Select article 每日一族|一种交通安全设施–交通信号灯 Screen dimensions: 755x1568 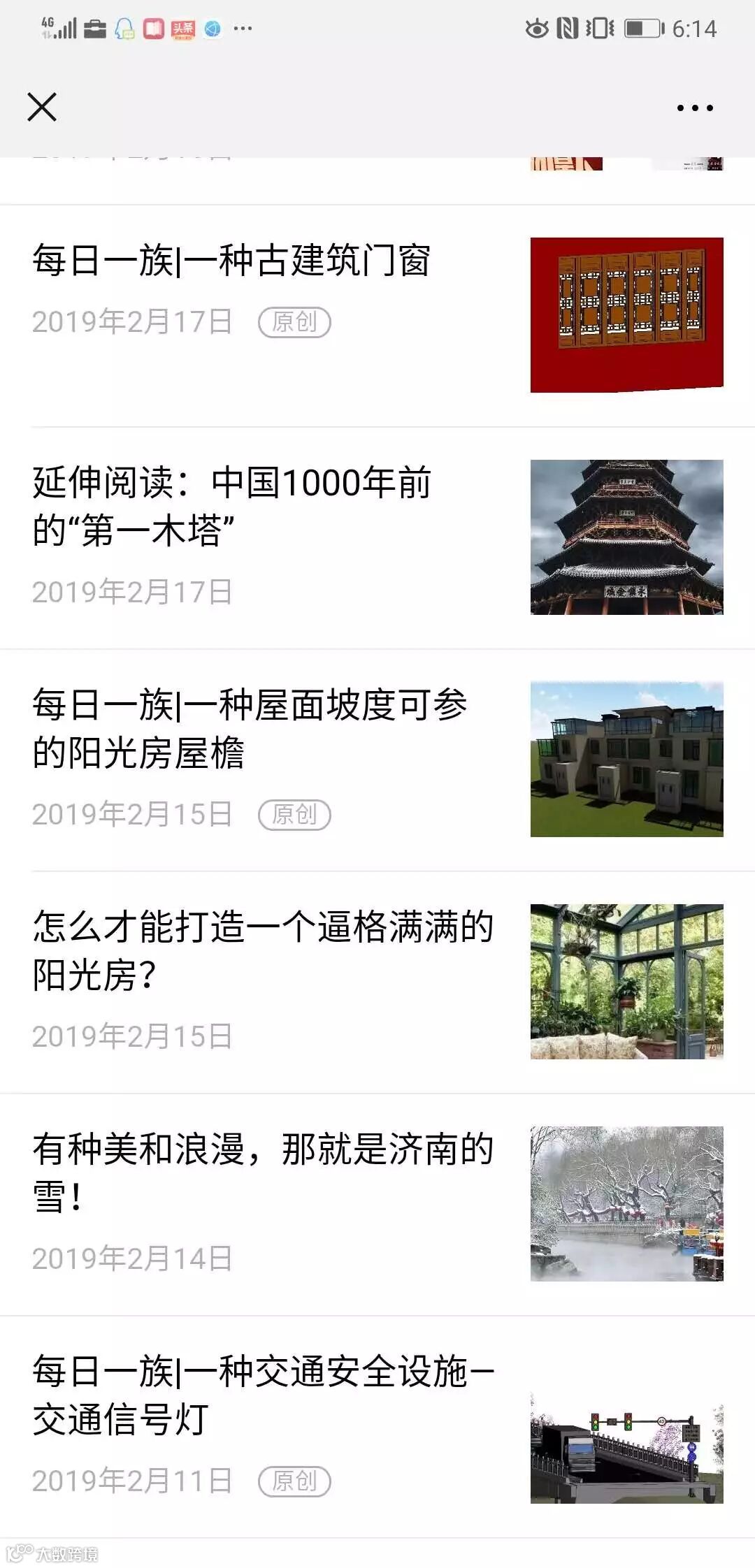click(x=263, y=1395)
